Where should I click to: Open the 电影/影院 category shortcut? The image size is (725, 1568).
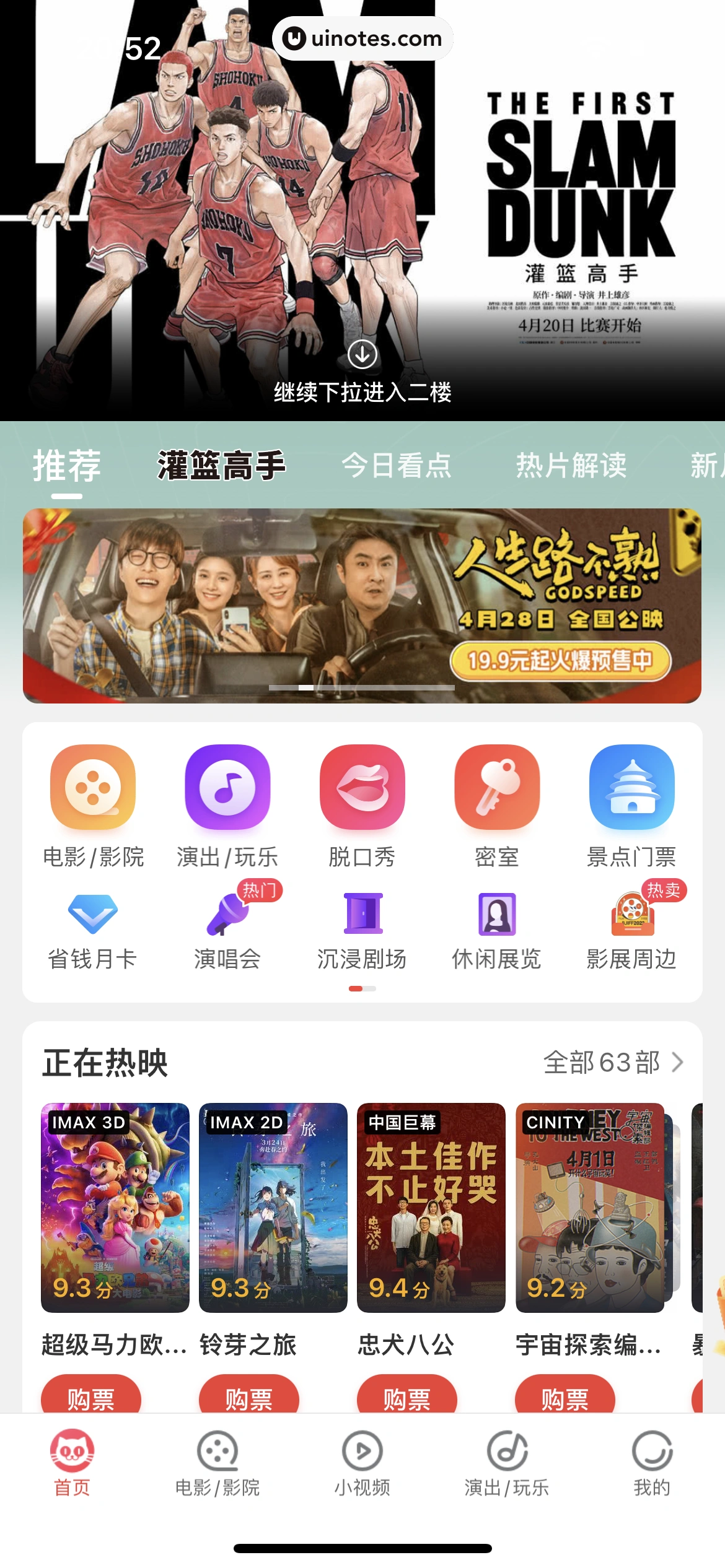point(93,805)
